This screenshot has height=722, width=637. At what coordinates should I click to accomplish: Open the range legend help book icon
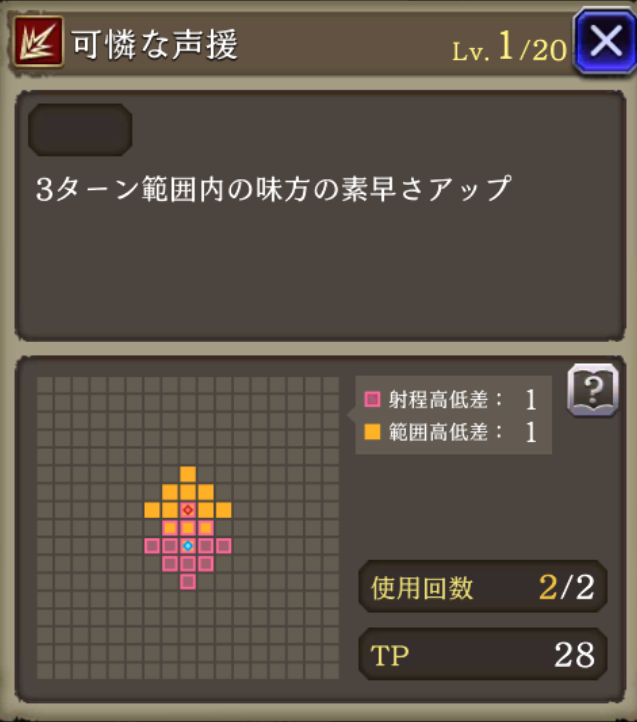tap(591, 390)
